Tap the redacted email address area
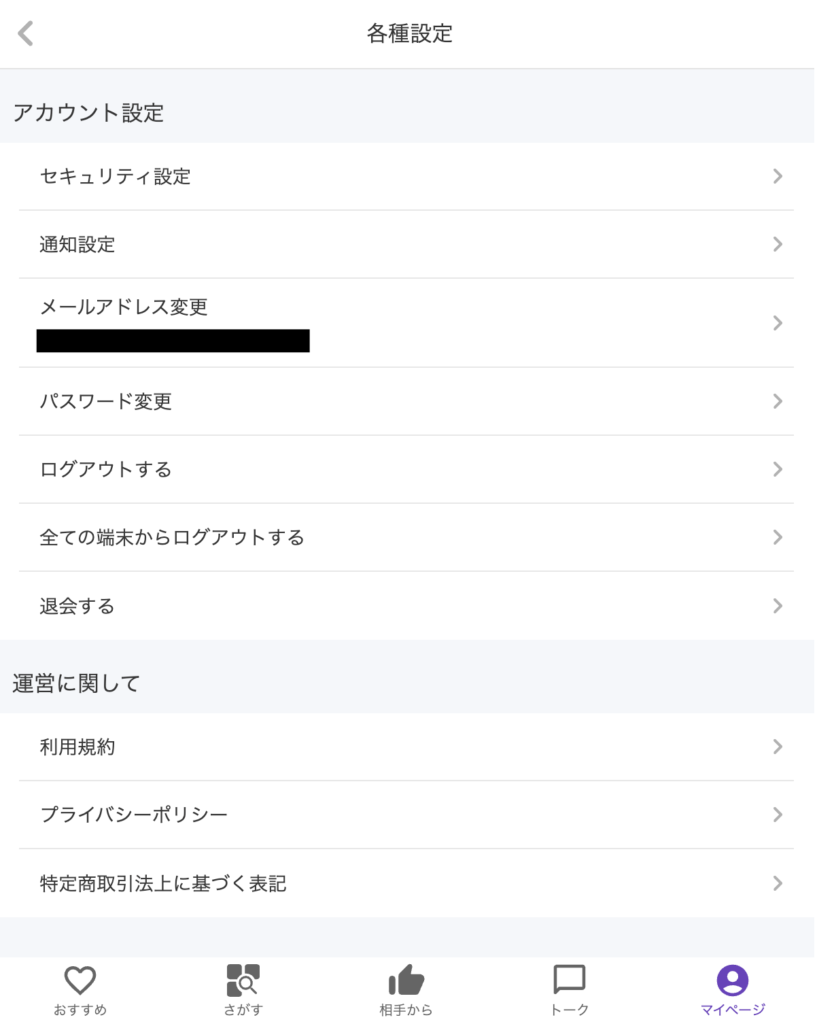The height and width of the screenshot is (1024, 817). point(173,341)
